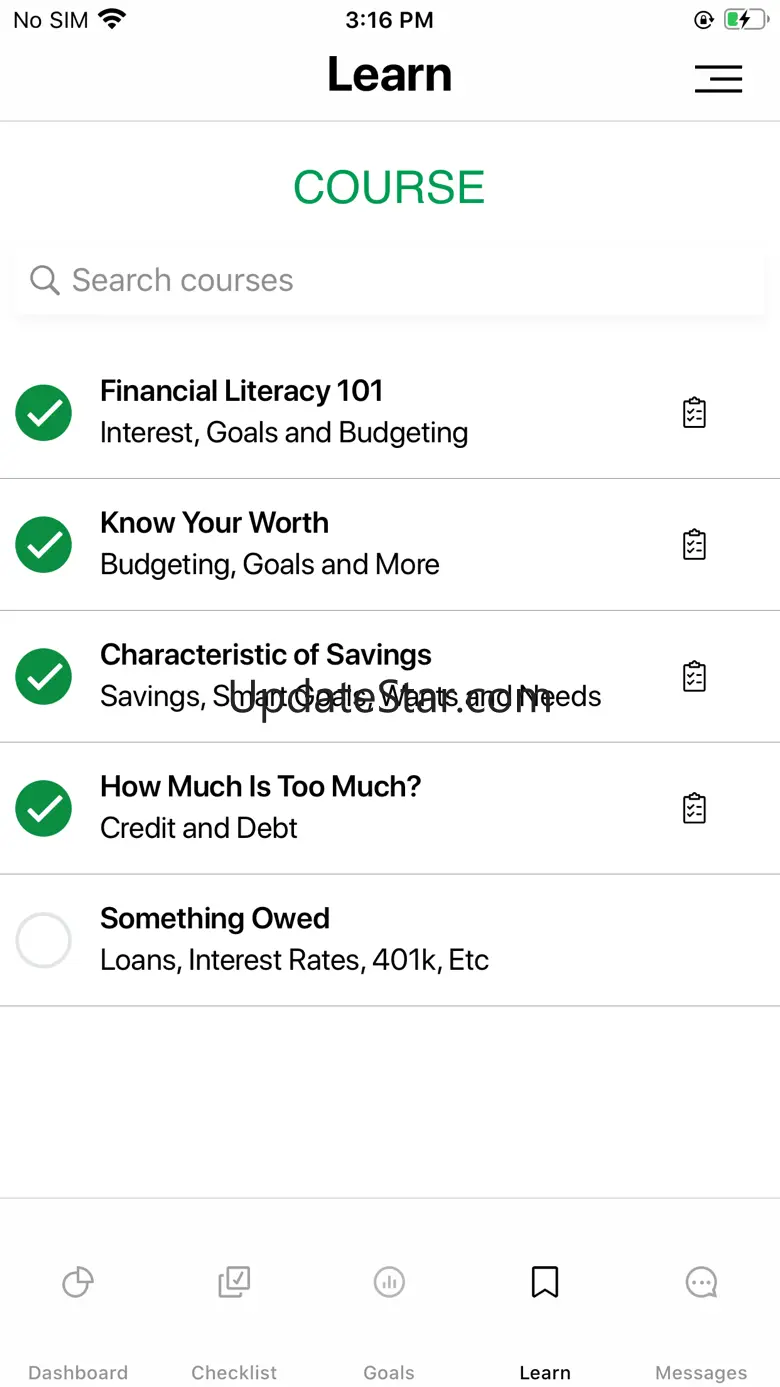Open How Much Is Too Much? course
The height and width of the screenshot is (1387, 780).
[x=390, y=808]
